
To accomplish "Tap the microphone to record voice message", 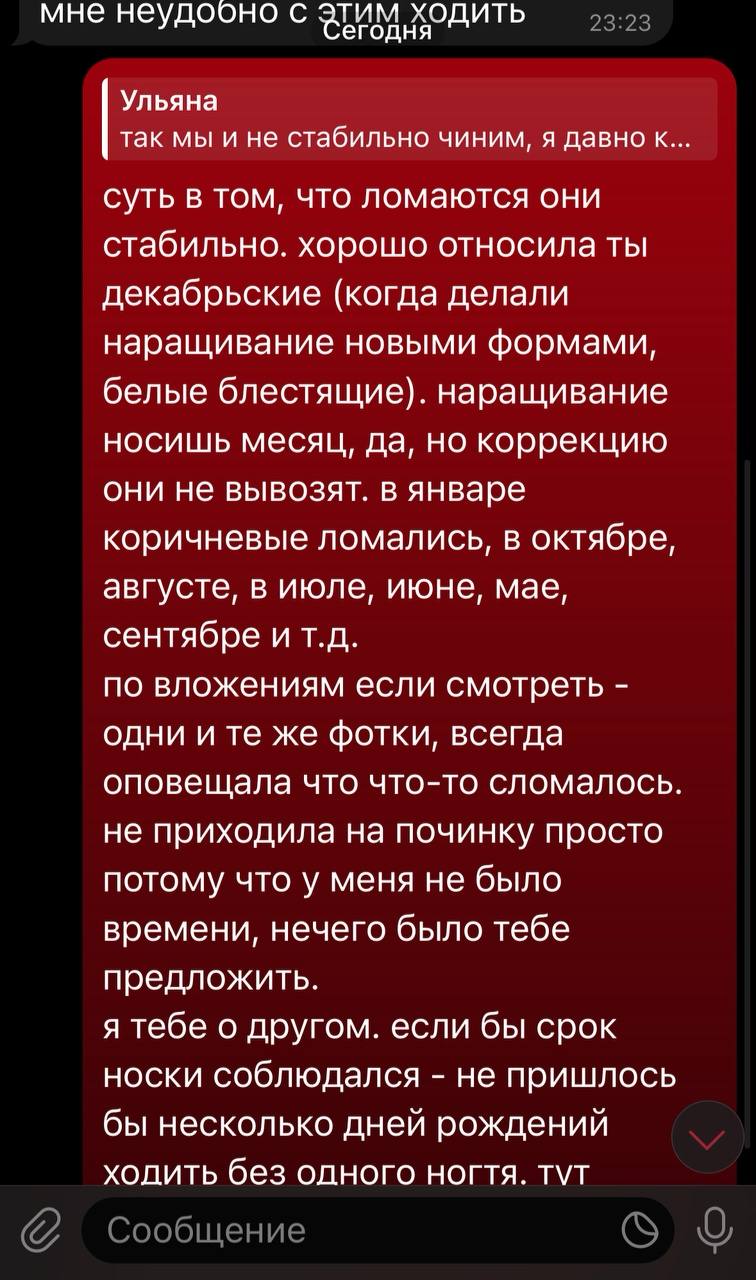I will [x=713, y=1229].
